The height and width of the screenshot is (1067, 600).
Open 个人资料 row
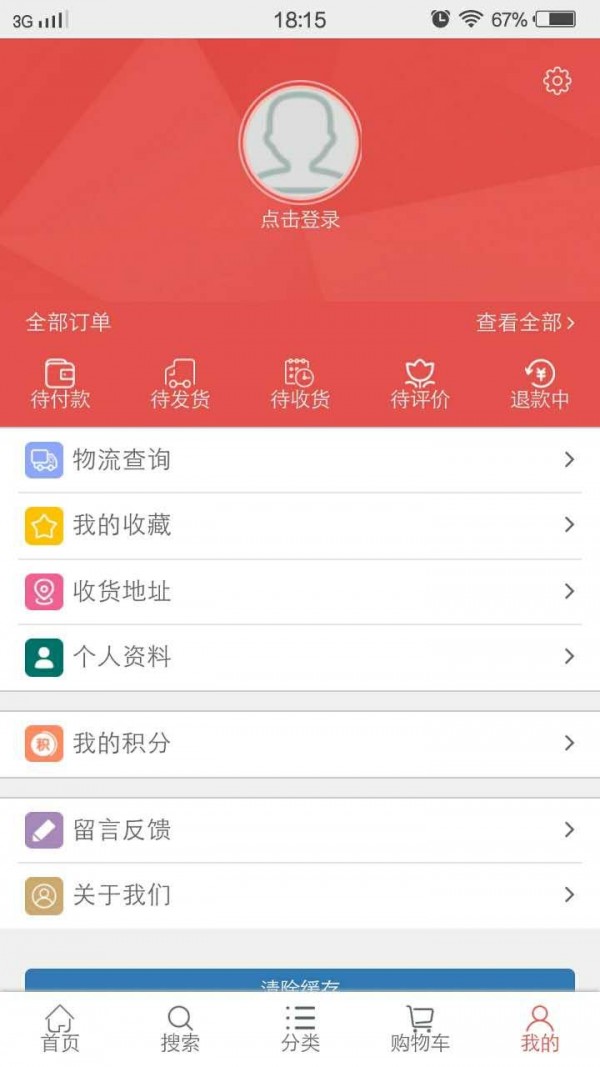pyautogui.click(x=300, y=657)
